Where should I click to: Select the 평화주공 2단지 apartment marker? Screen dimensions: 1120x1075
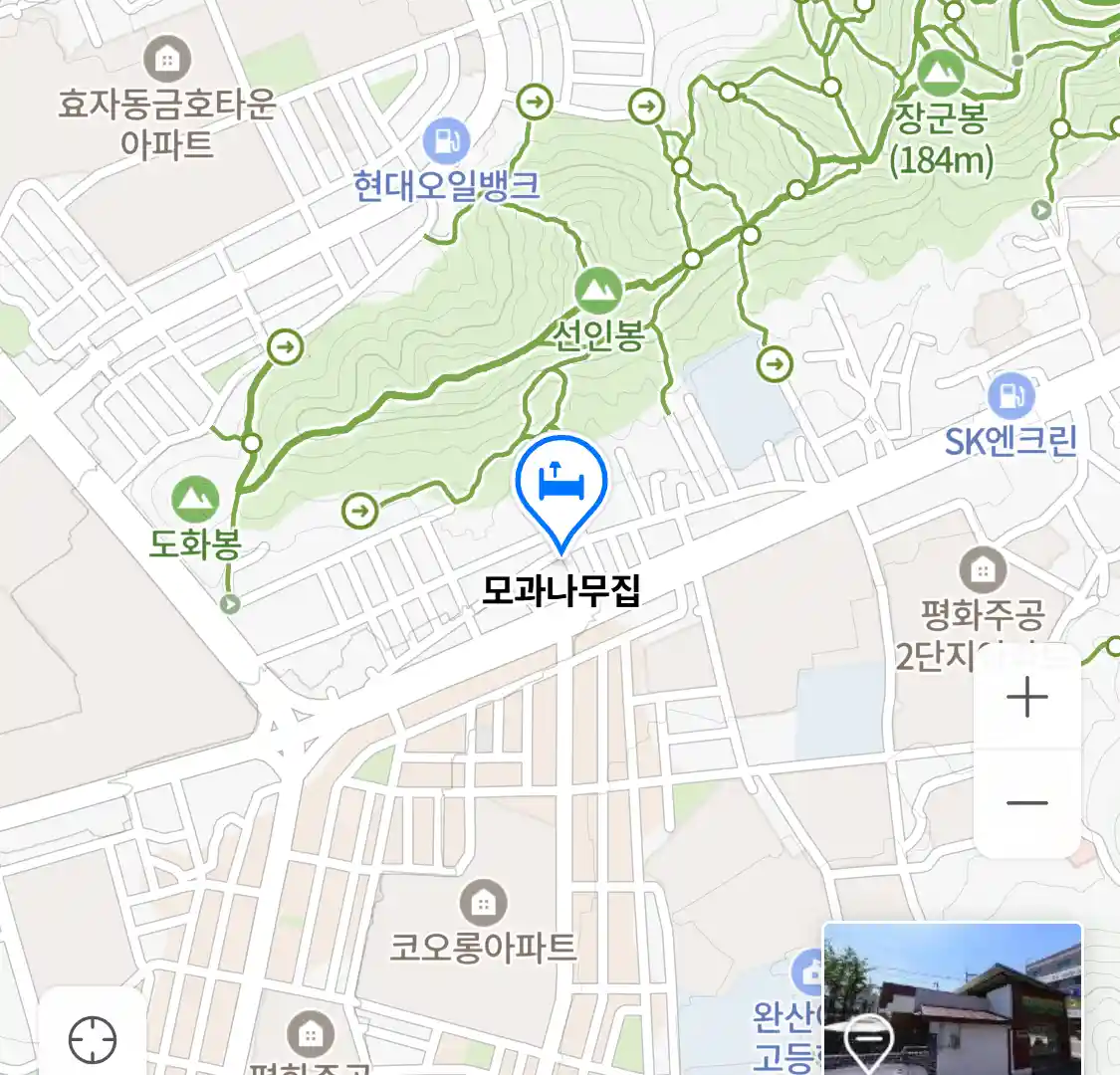pos(983,570)
